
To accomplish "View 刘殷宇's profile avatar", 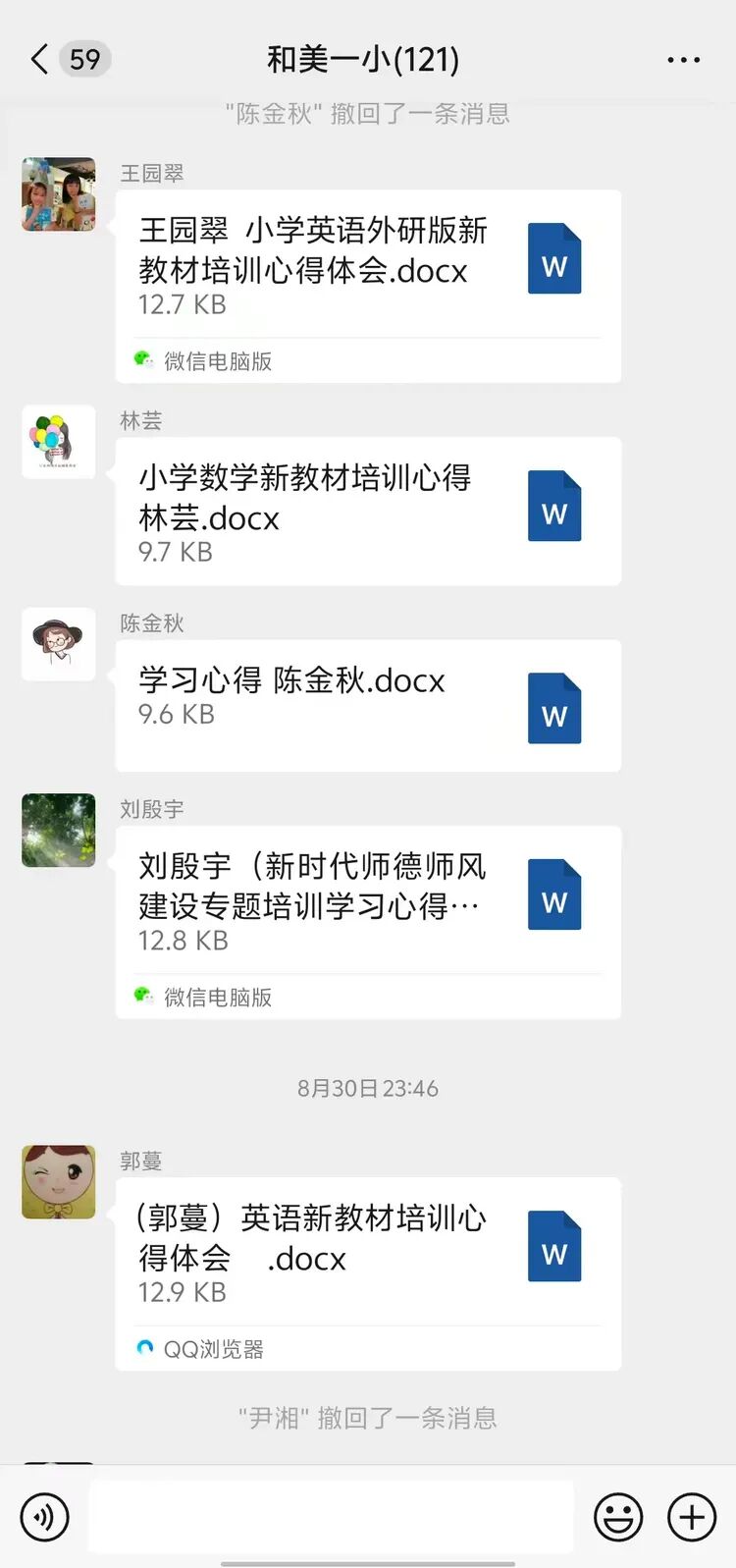I will point(59,831).
